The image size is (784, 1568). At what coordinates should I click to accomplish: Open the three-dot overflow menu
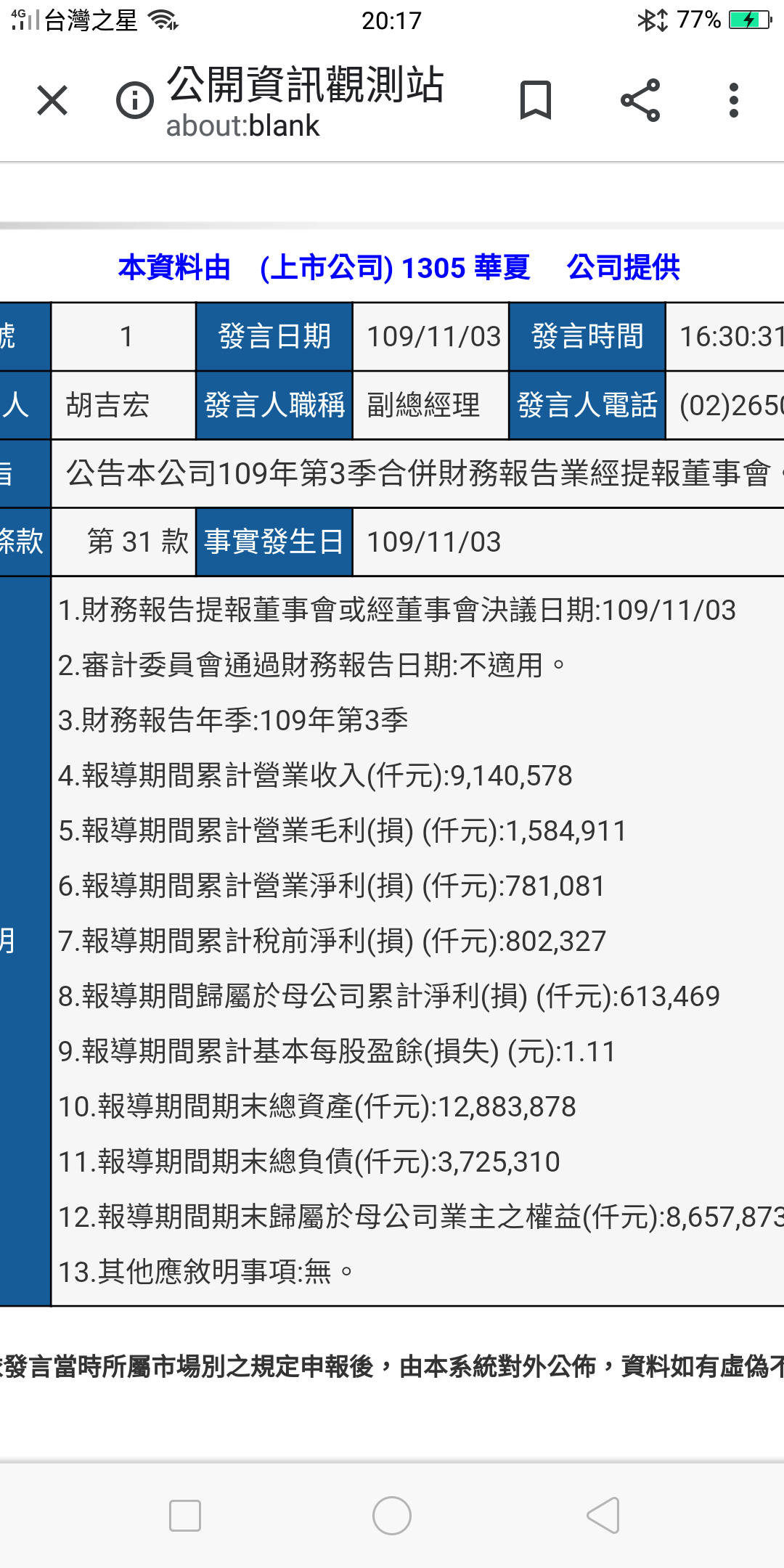(x=734, y=100)
